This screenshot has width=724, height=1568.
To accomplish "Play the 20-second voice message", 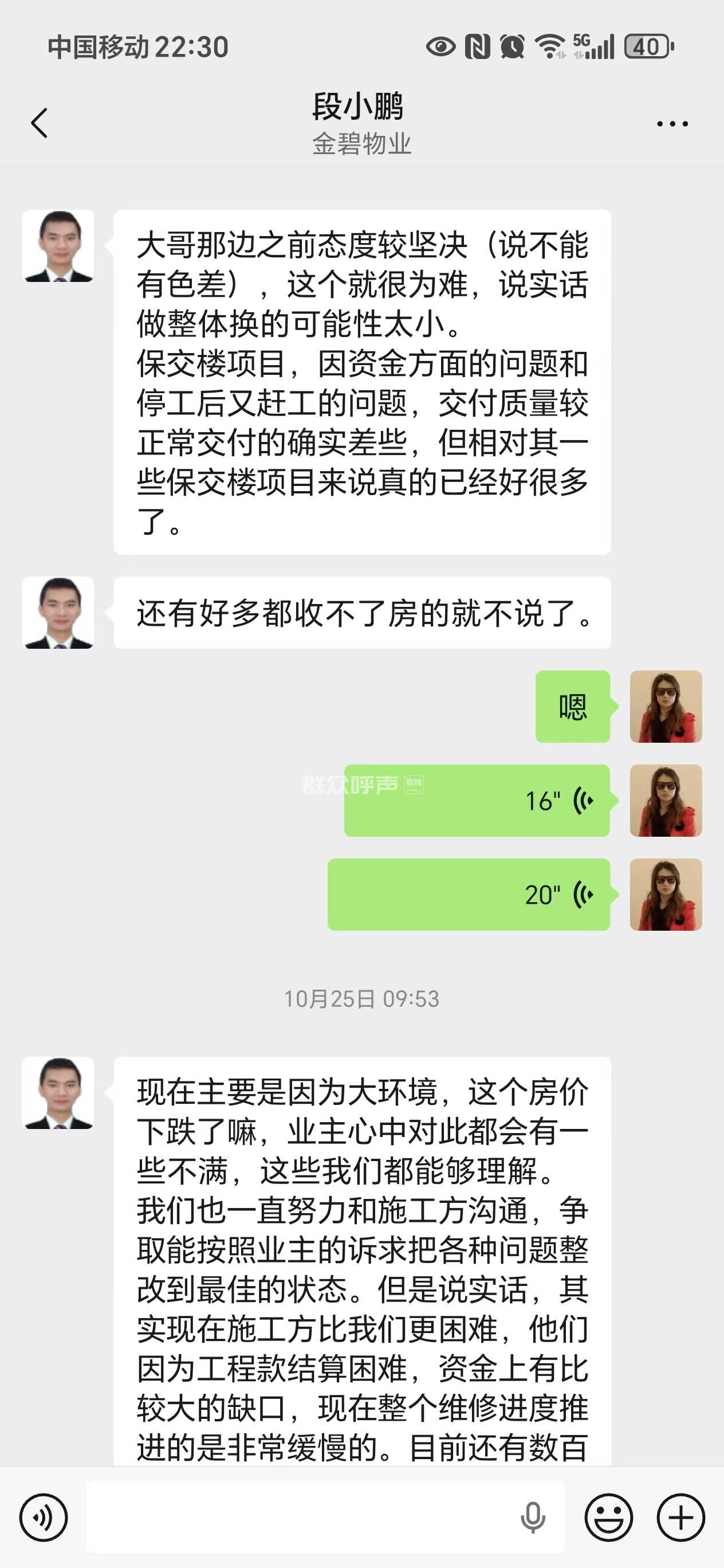I will tap(469, 894).
